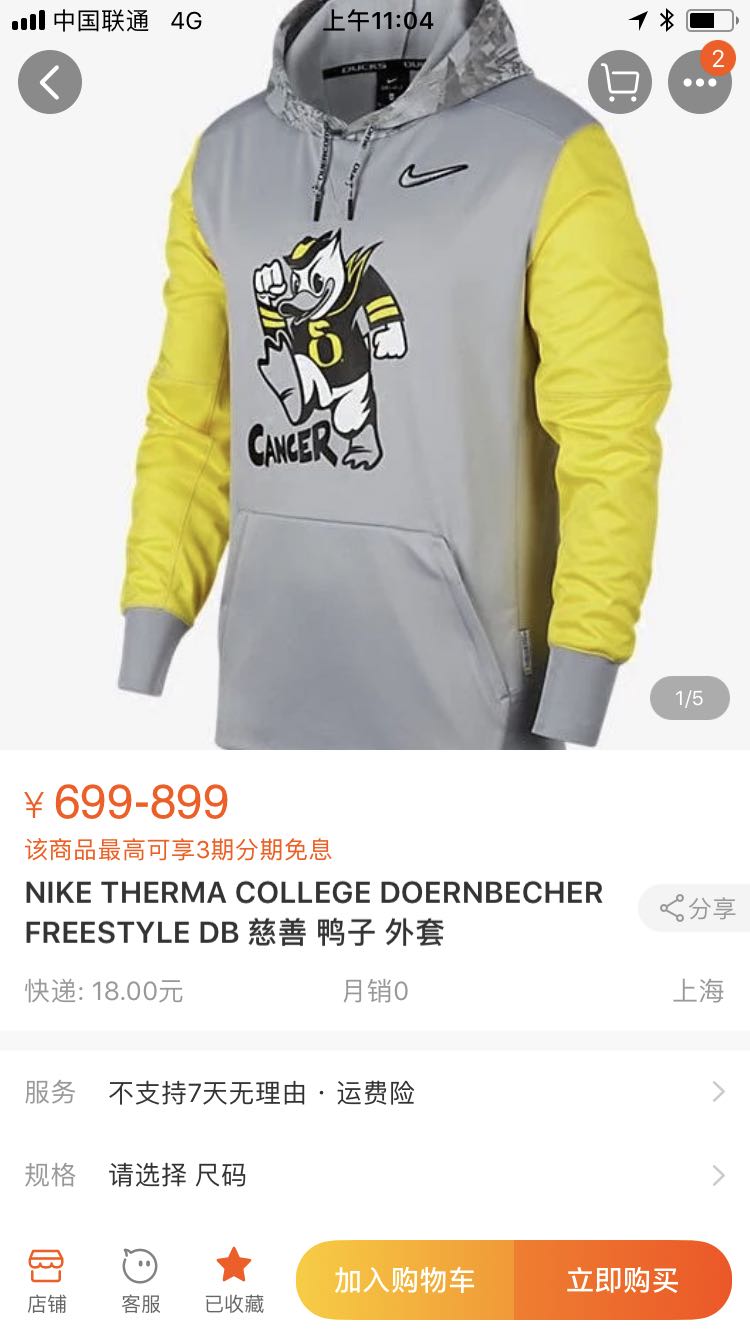Toggle the 已收藏 favorite star
Image resolution: width=750 pixels, height=1334 pixels.
tap(234, 1280)
